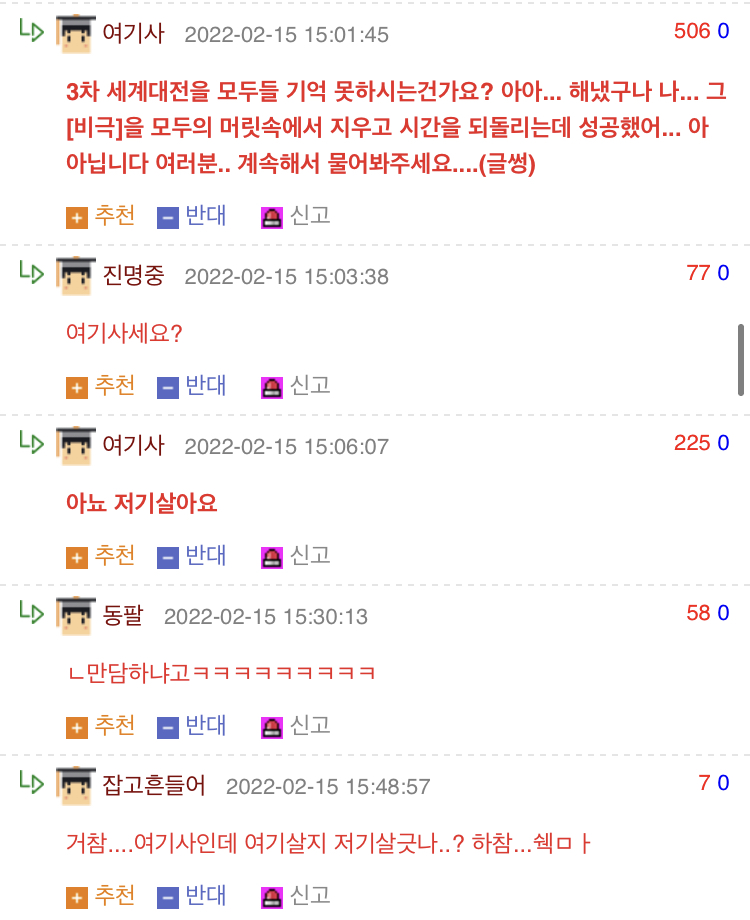Report 잡고흔들어's comment with 신고
The image size is (750, 920).
(296, 896)
